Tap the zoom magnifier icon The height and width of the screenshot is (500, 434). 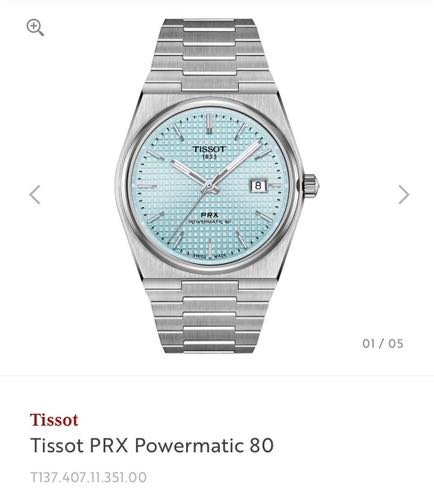35,28
